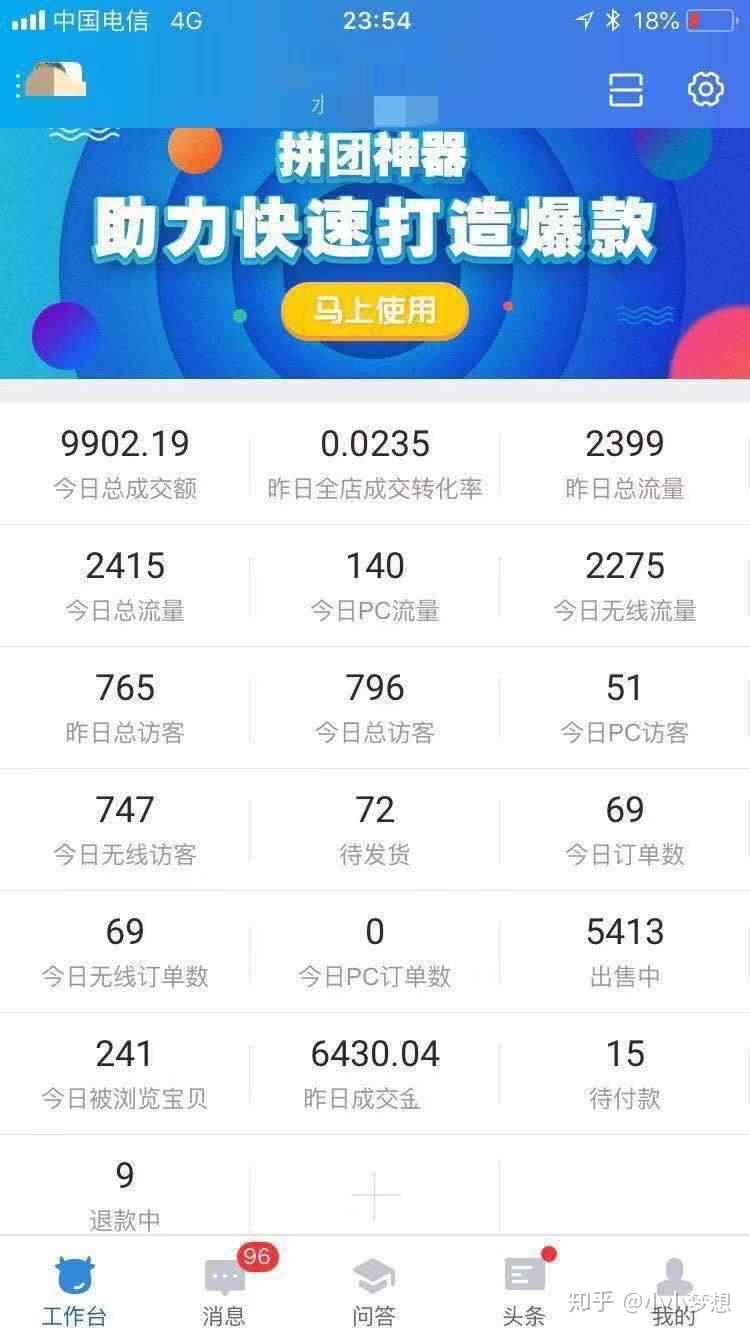Open the 出售中 items tile
This screenshot has width=750, height=1334.
coord(624,951)
